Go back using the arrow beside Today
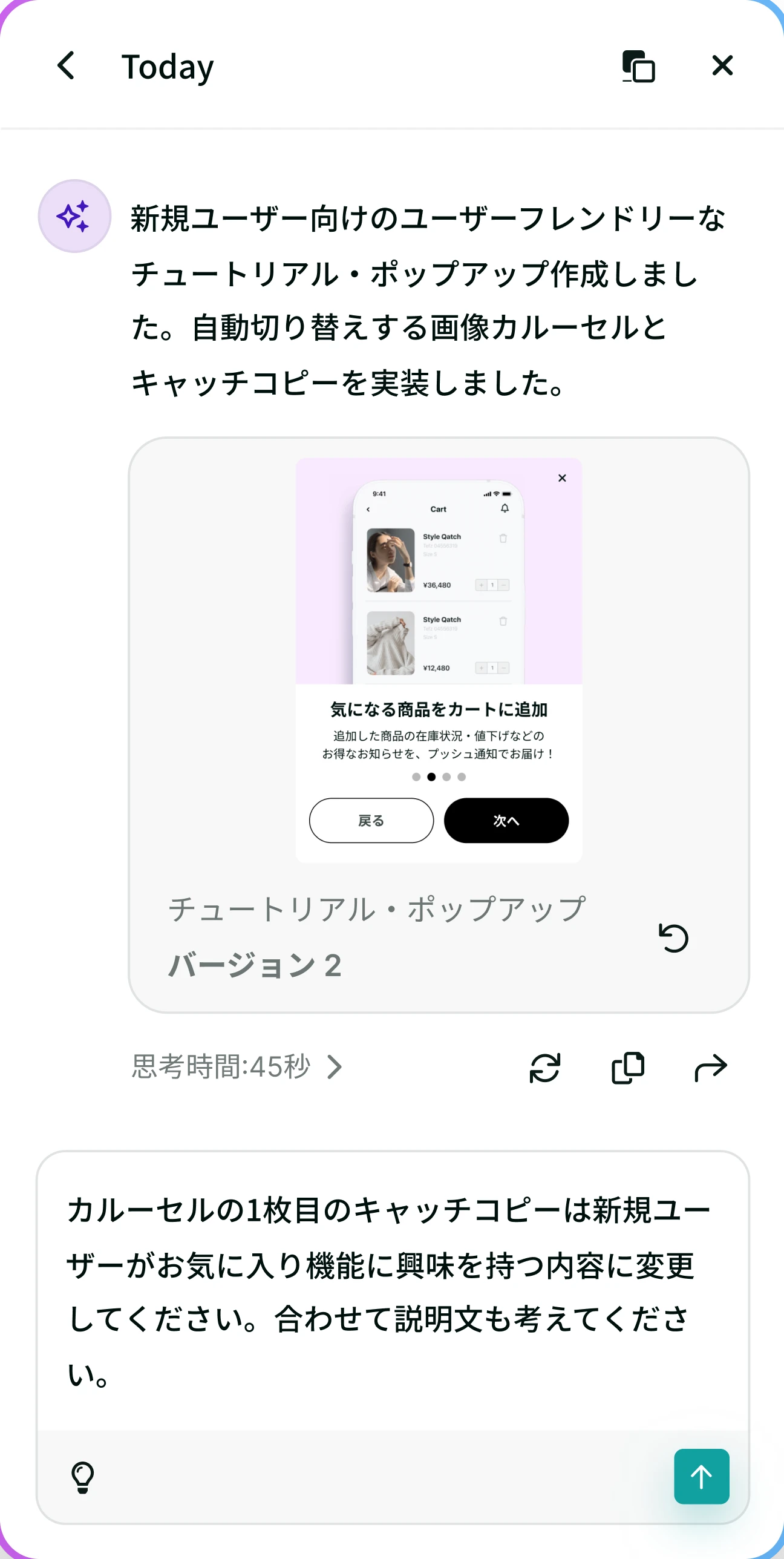 click(67, 65)
